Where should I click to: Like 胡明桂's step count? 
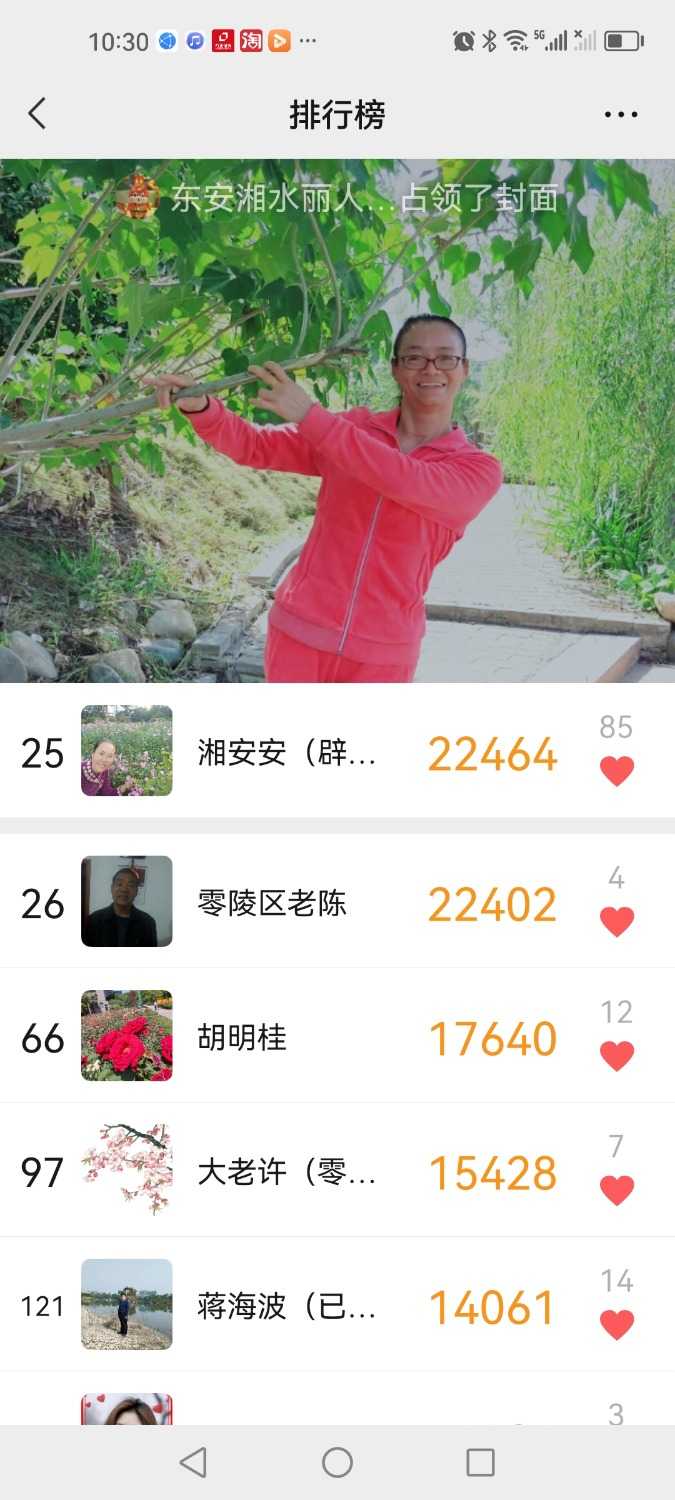(x=616, y=1055)
